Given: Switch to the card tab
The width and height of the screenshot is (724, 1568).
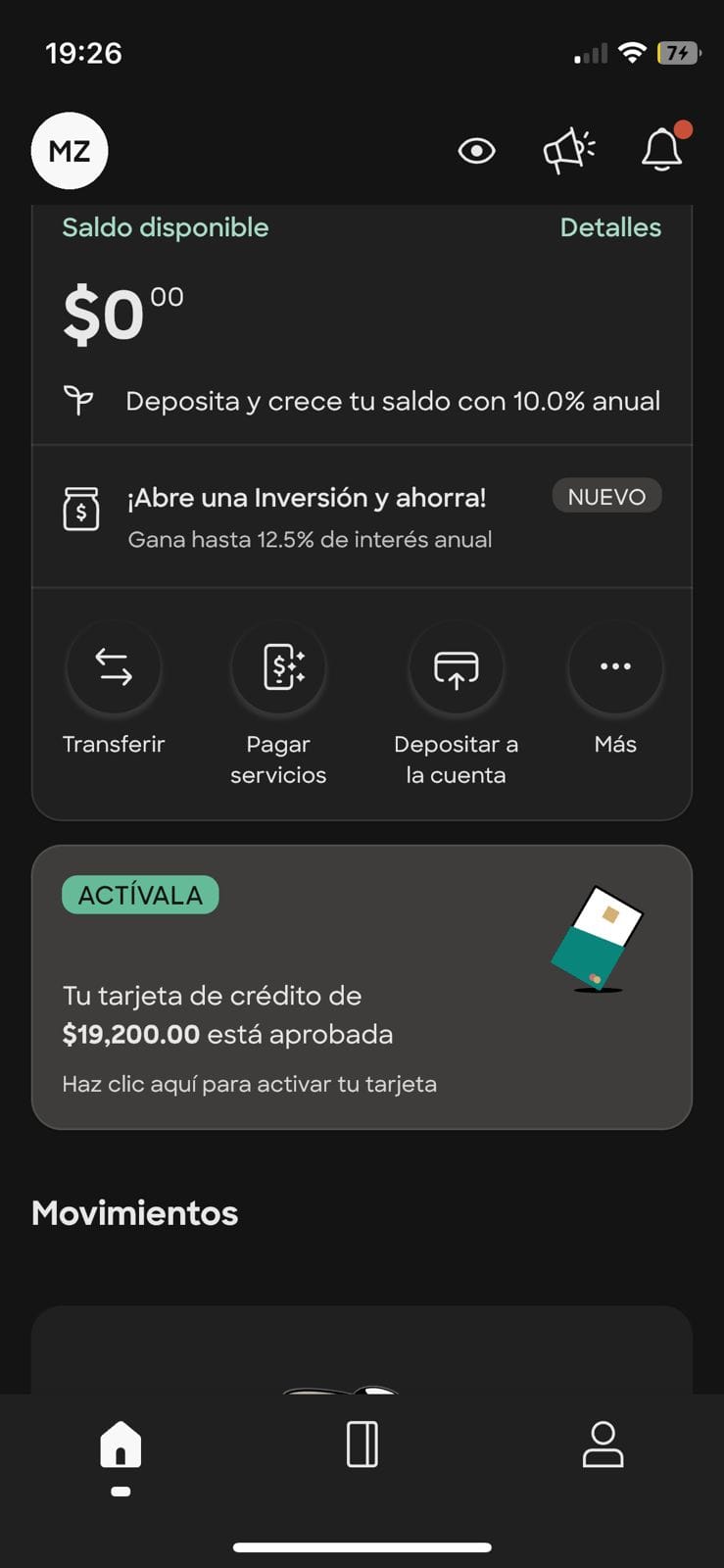Looking at the screenshot, I should tap(362, 1445).
